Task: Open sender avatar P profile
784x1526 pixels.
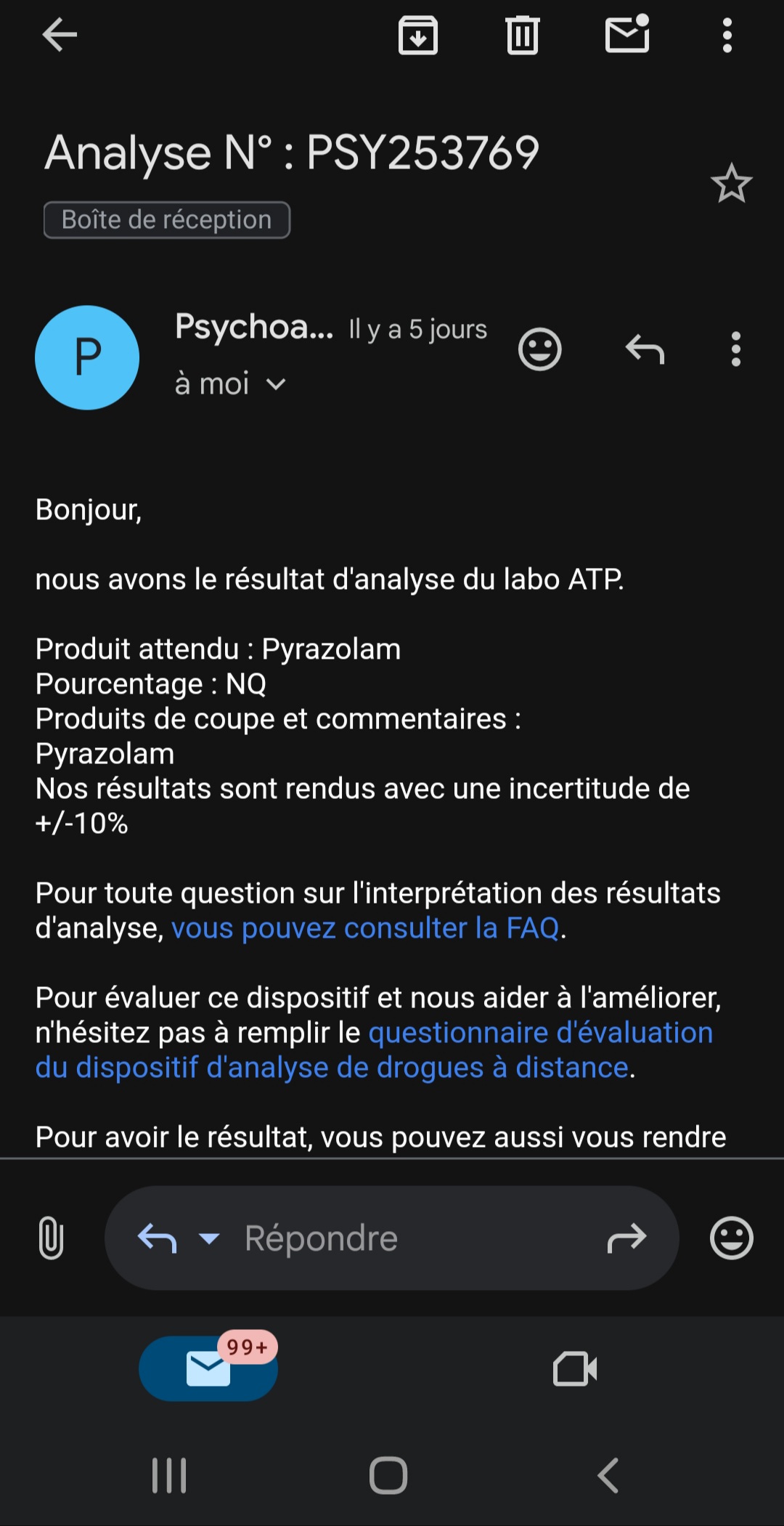Action: click(x=87, y=357)
